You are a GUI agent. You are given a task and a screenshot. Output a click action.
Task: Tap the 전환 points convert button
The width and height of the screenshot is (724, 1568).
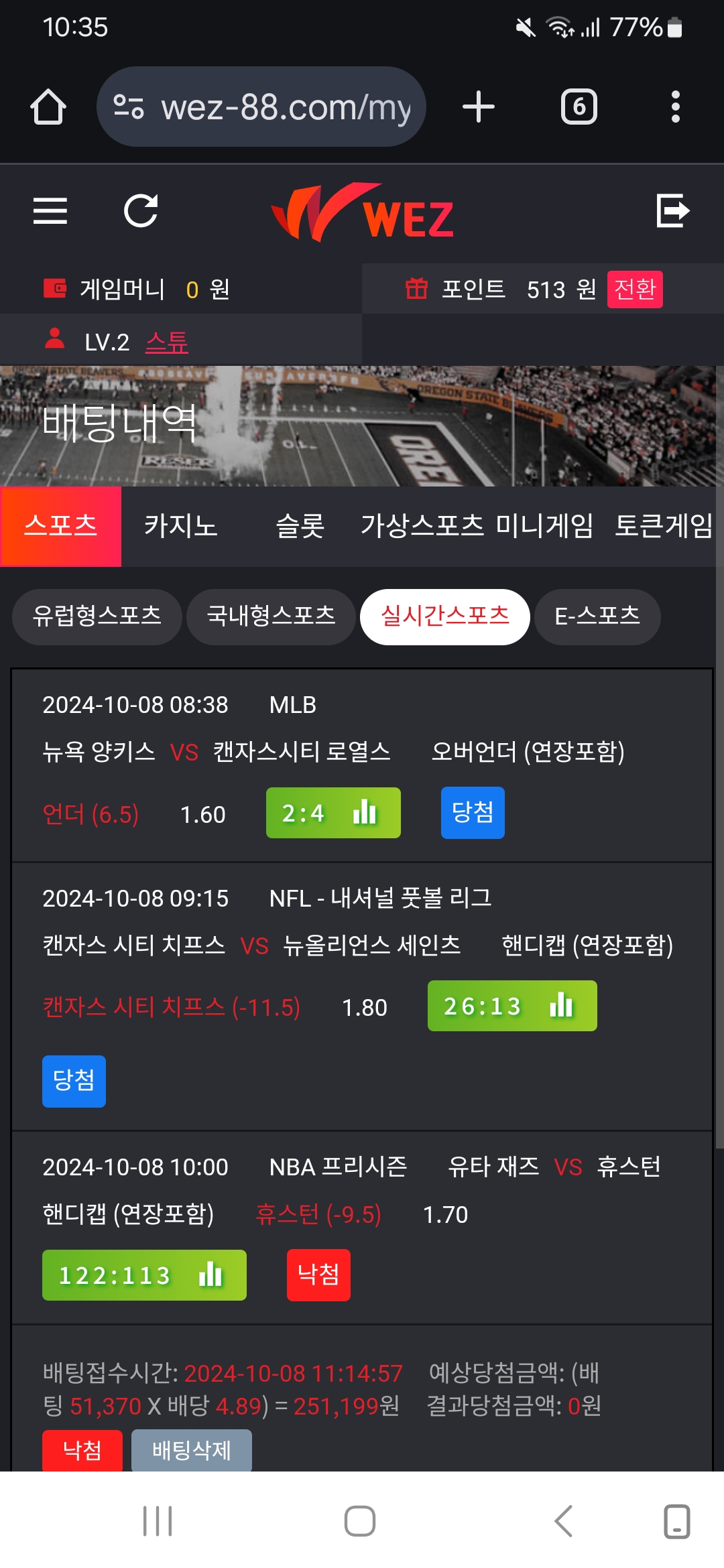click(x=634, y=289)
